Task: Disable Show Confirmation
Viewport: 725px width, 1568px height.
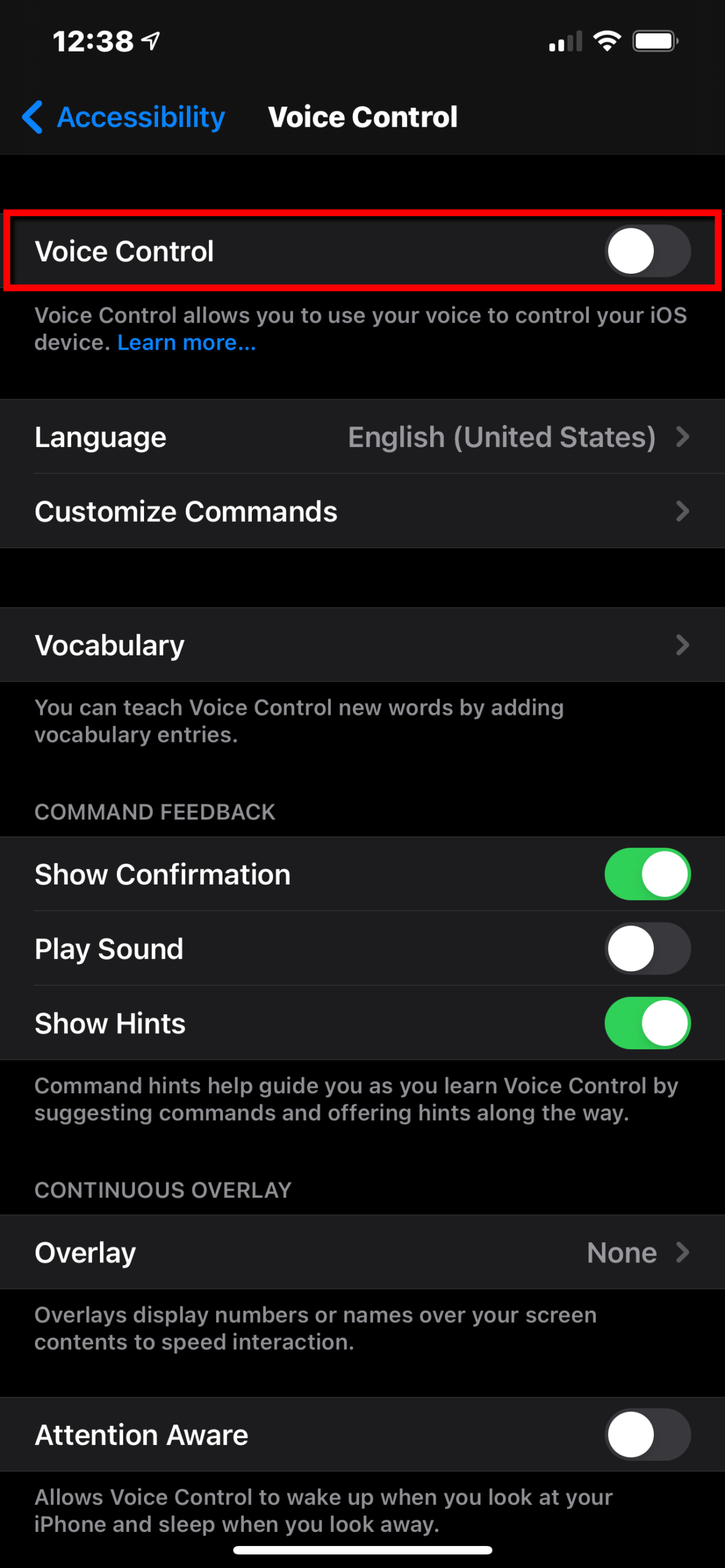Action: tap(647, 874)
